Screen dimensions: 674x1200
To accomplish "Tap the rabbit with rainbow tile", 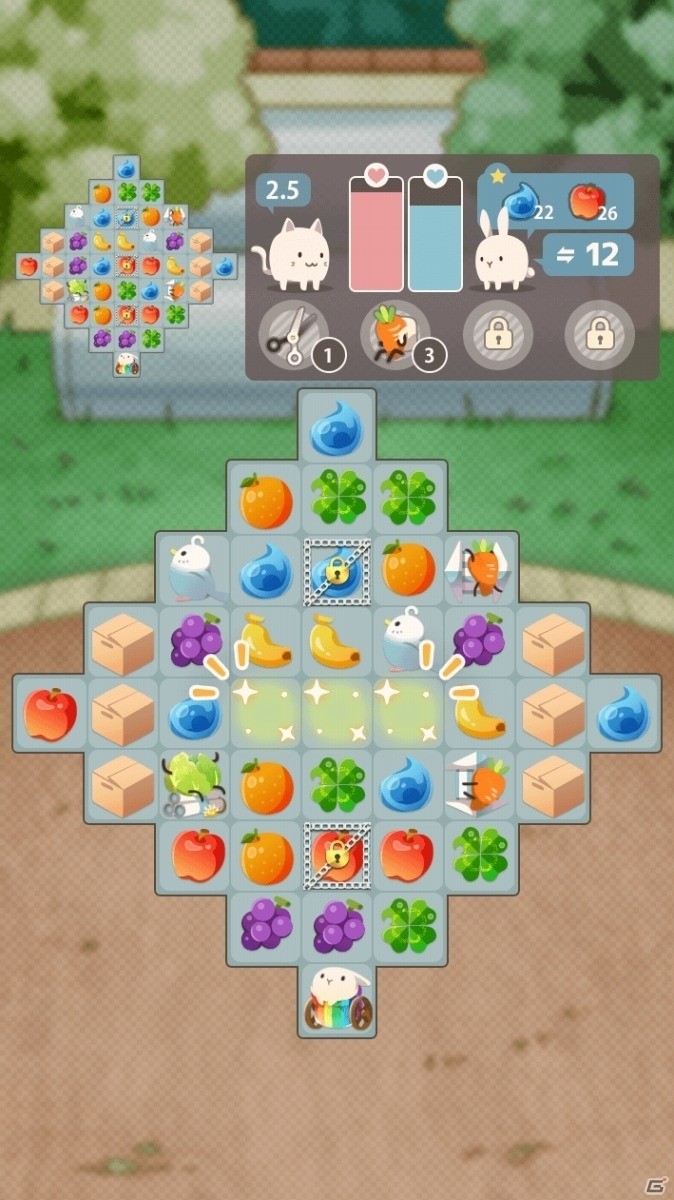I will pyautogui.click(x=337, y=999).
